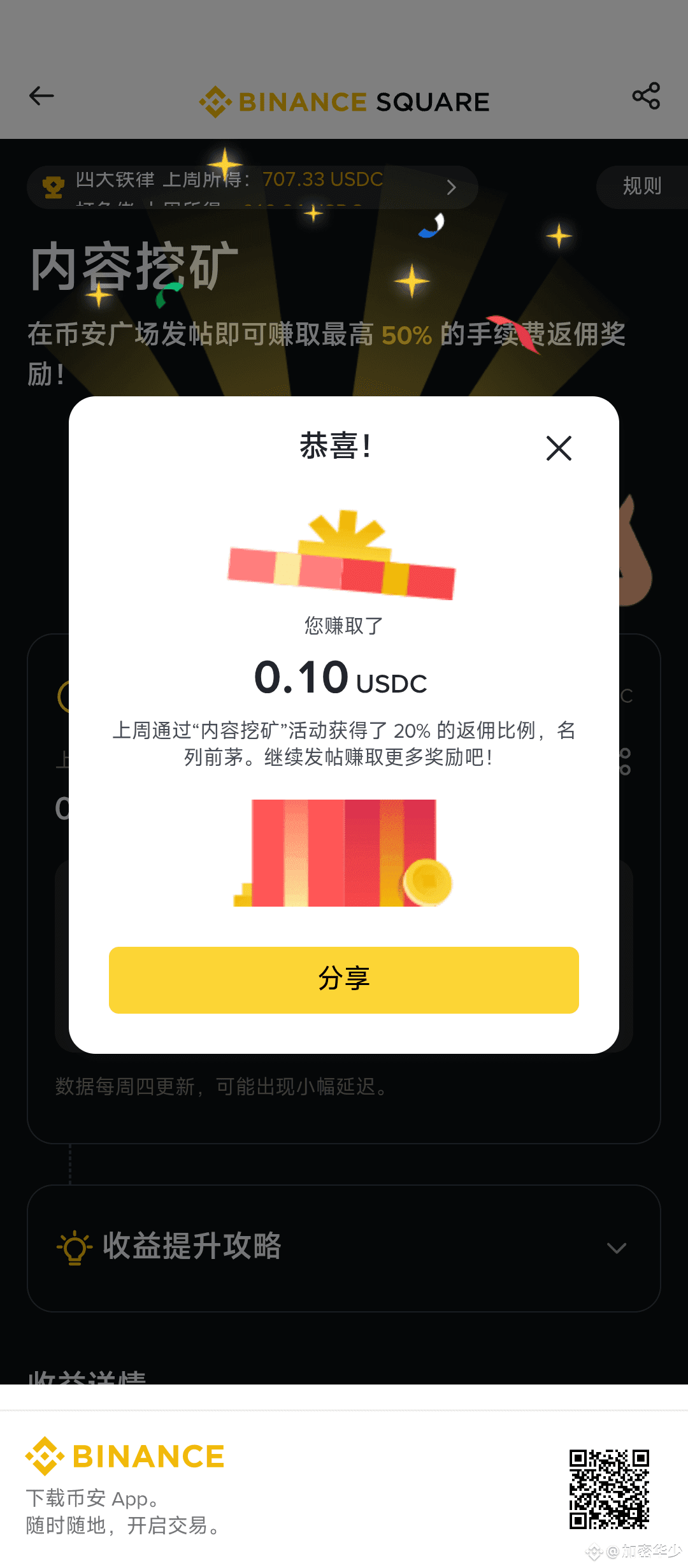Open sharing options via the share icon top right
Image resolution: width=688 pixels, height=1568 pixels.
646,96
